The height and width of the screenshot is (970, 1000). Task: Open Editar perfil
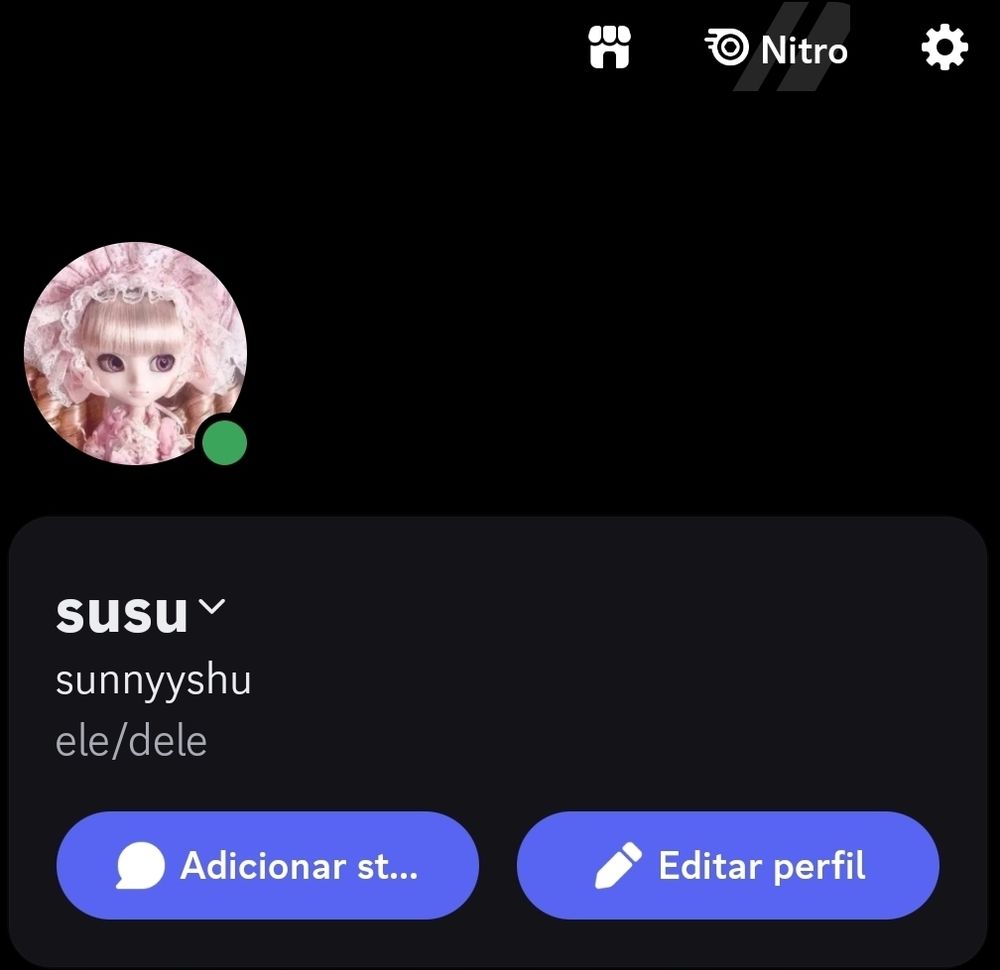click(x=728, y=866)
